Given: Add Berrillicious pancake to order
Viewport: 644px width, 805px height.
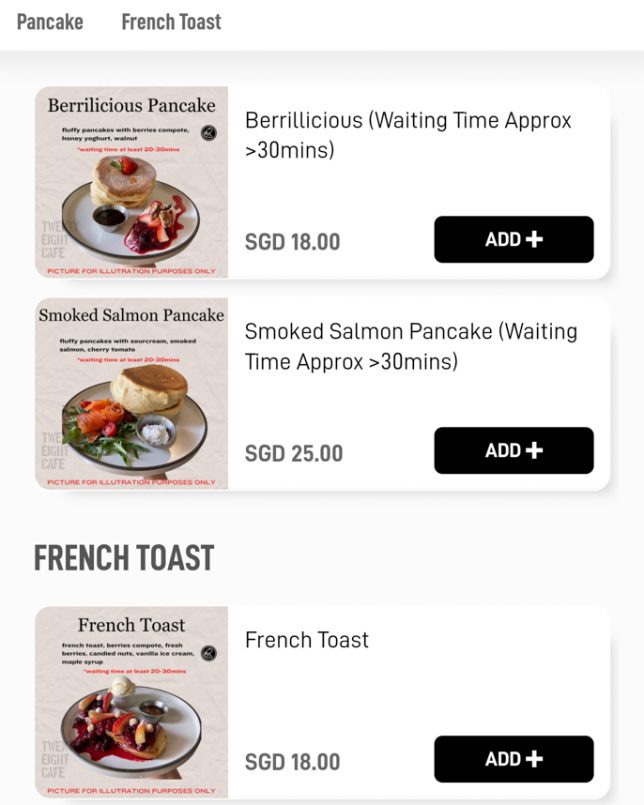Looking at the screenshot, I should tap(513, 240).
